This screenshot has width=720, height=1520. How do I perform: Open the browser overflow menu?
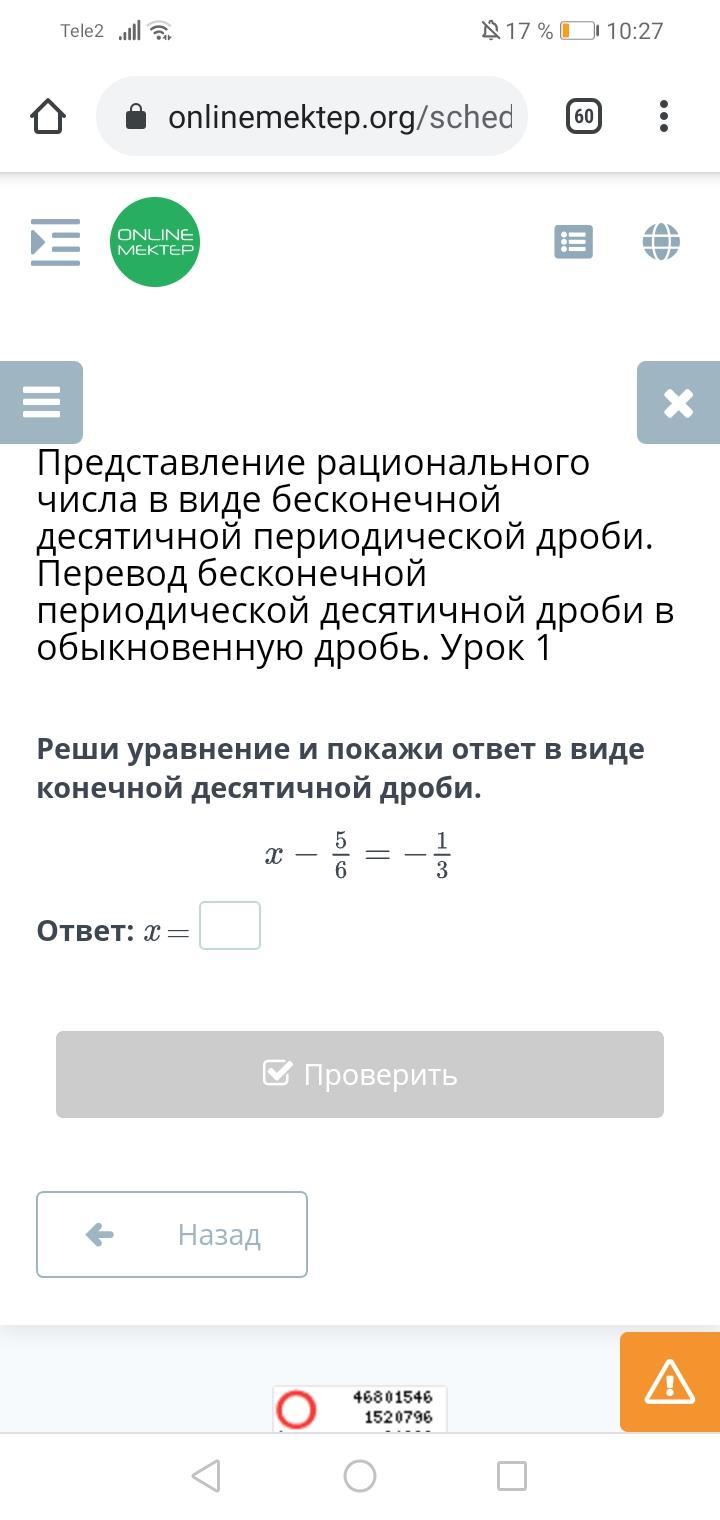(x=664, y=117)
